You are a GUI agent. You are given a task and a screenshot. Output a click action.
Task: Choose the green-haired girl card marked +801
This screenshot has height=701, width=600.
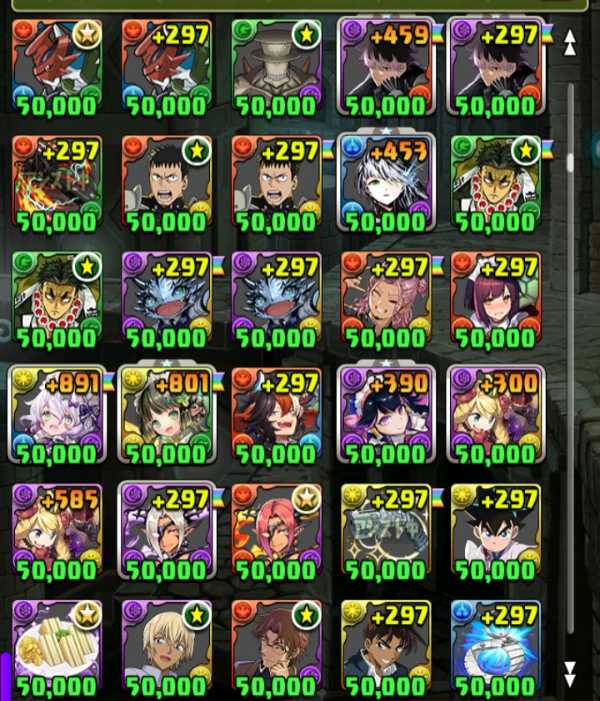pos(166,415)
